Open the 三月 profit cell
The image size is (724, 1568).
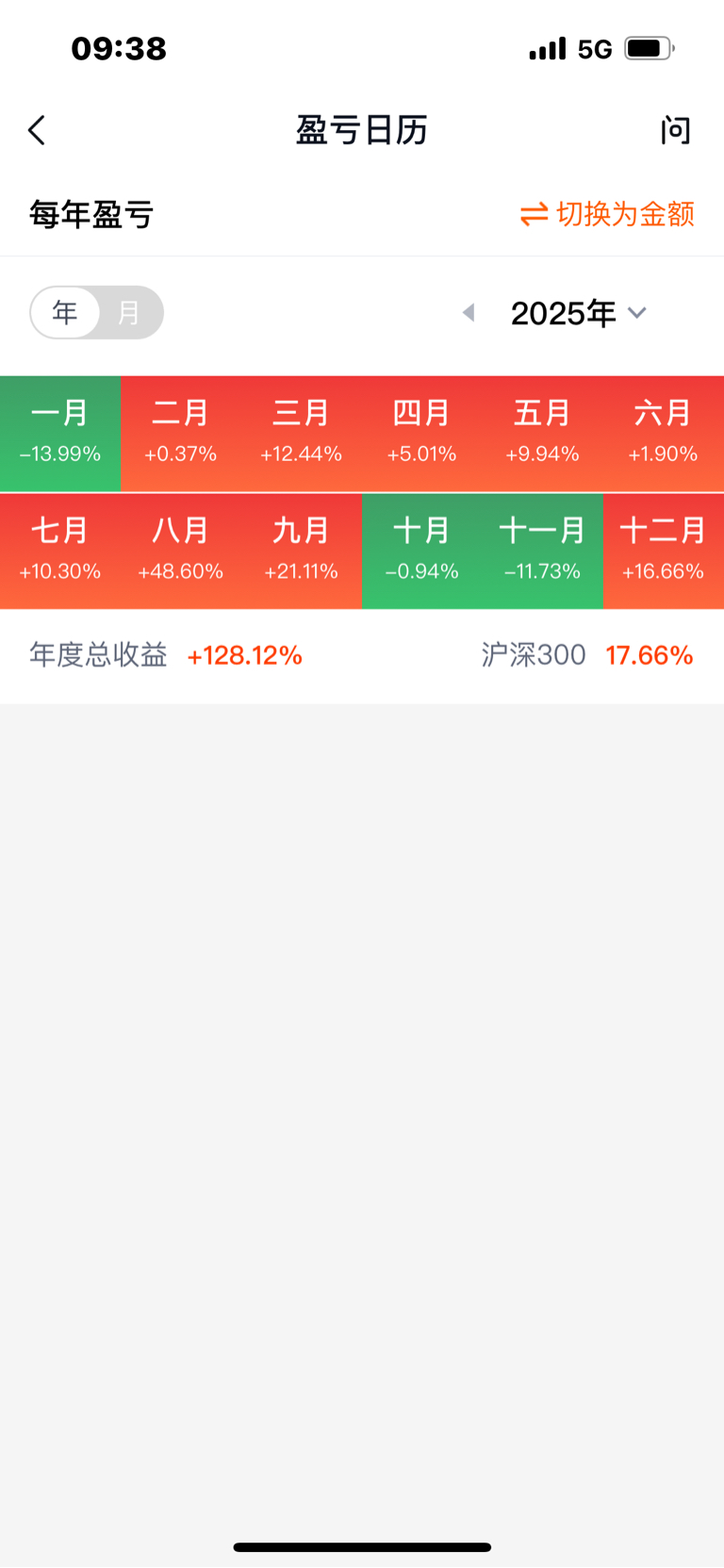[302, 434]
